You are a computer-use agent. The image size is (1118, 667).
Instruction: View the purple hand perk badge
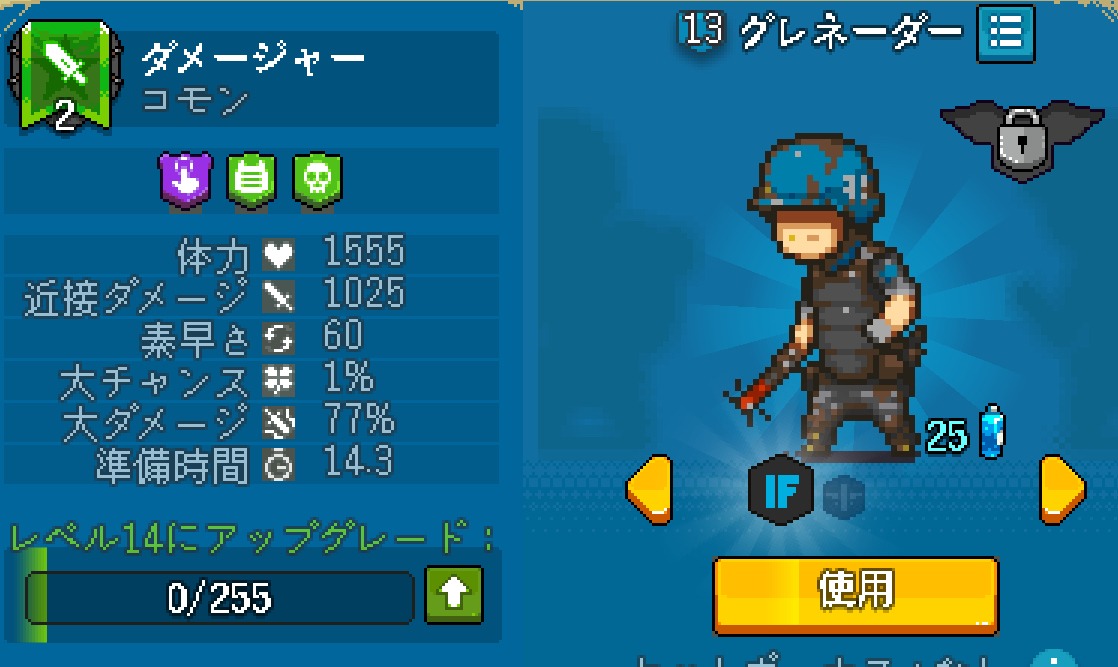pos(186,180)
